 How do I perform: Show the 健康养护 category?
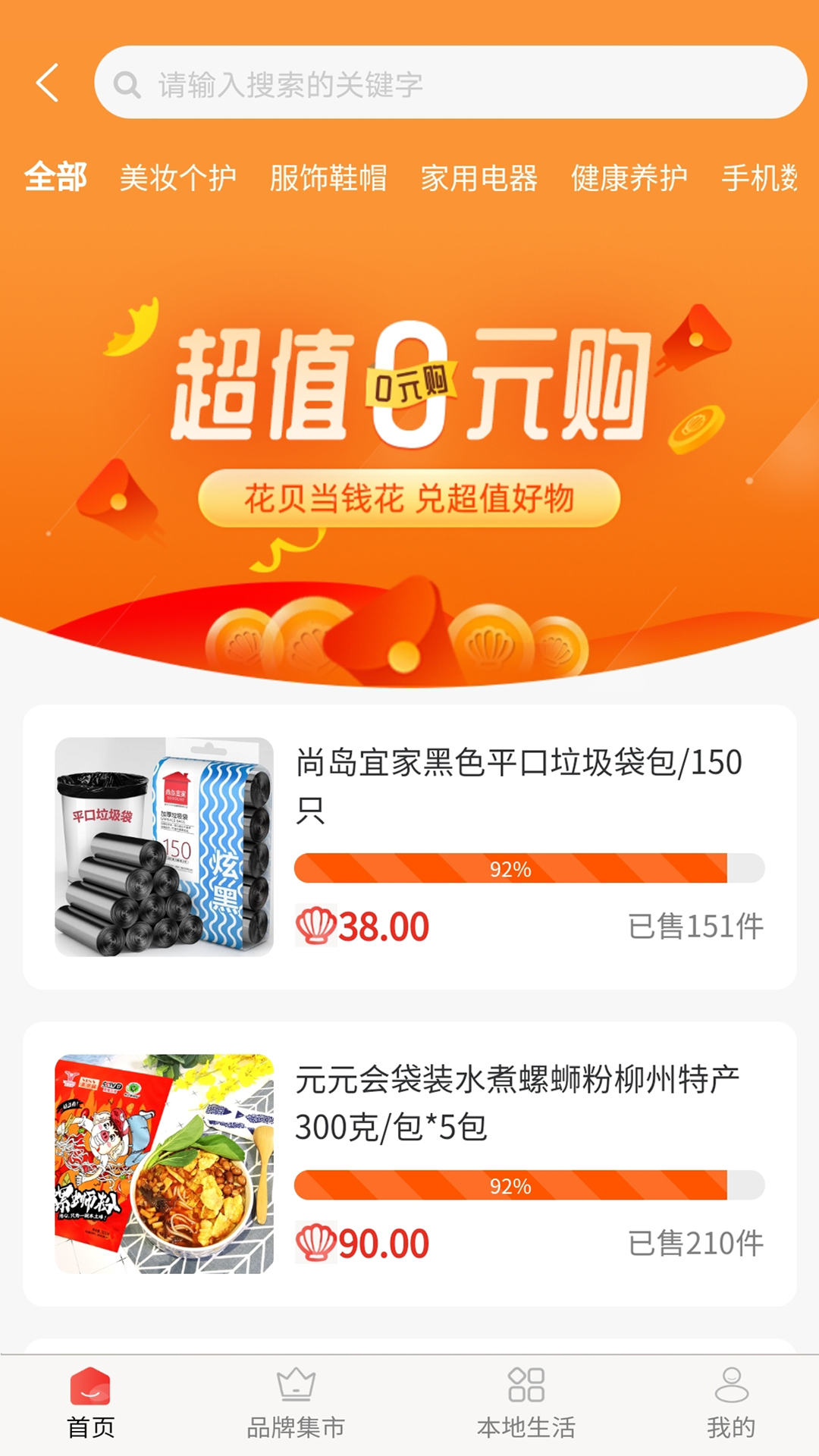click(x=629, y=178)
